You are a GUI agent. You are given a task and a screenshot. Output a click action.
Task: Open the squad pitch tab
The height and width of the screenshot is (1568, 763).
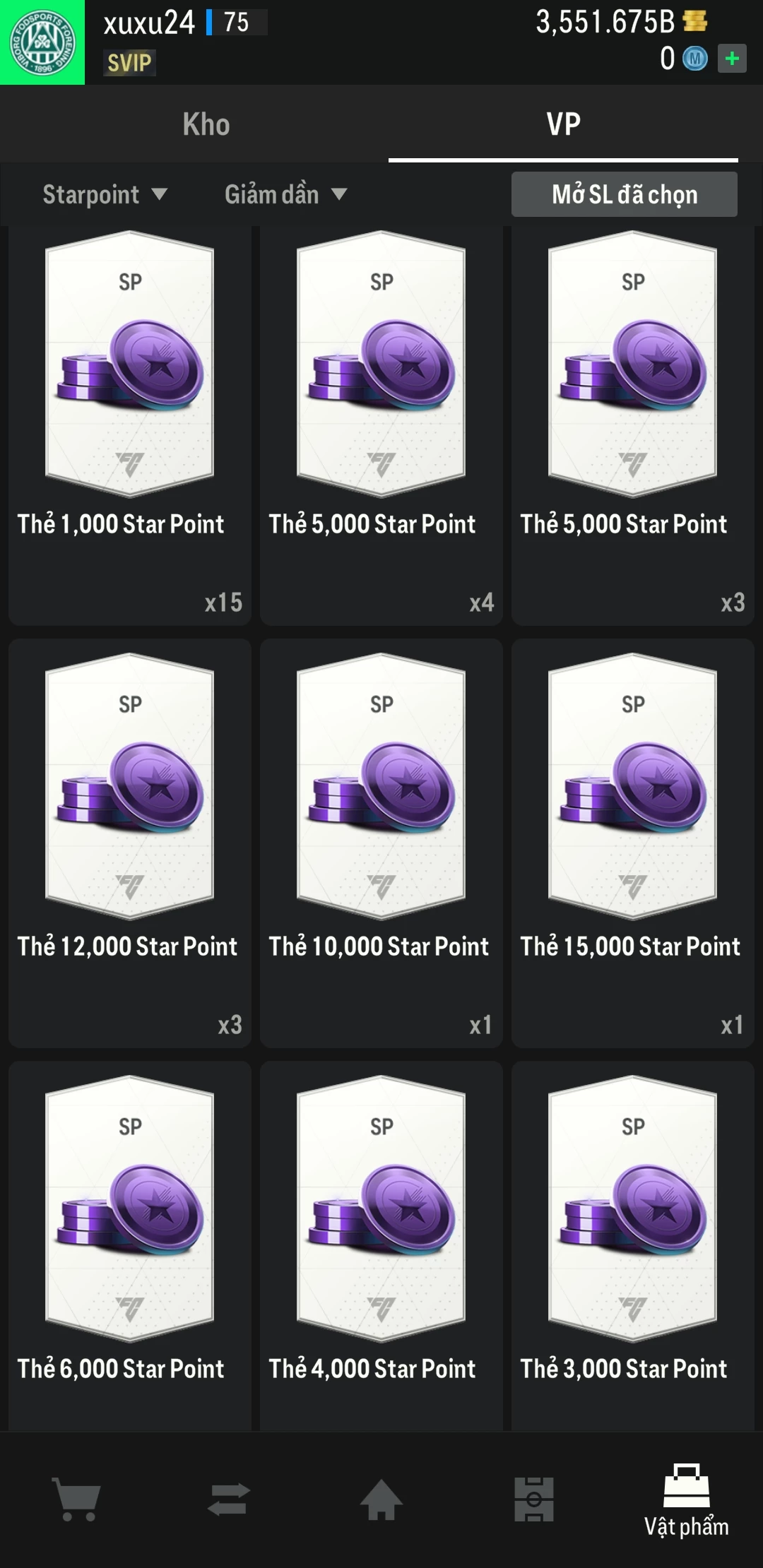pos(534,1499)
